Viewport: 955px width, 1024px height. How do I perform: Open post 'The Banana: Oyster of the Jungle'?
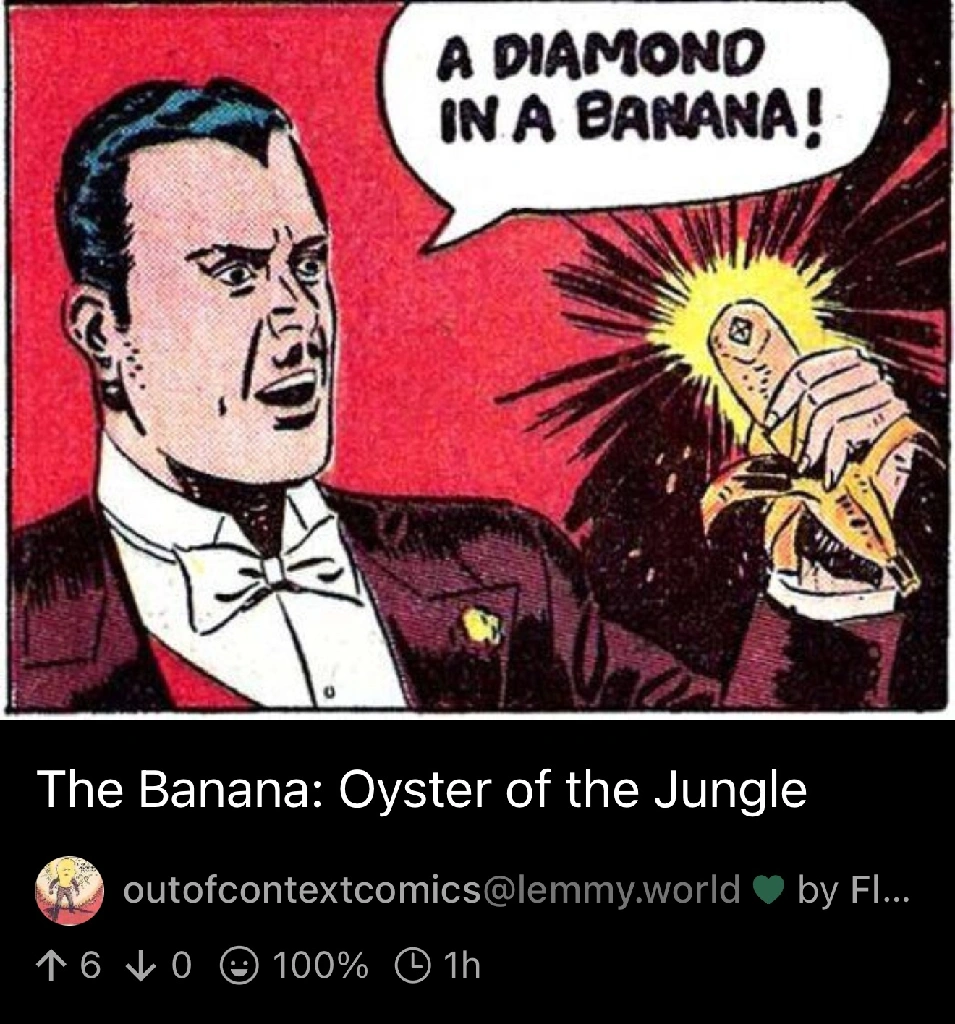(x=422, y=790)
